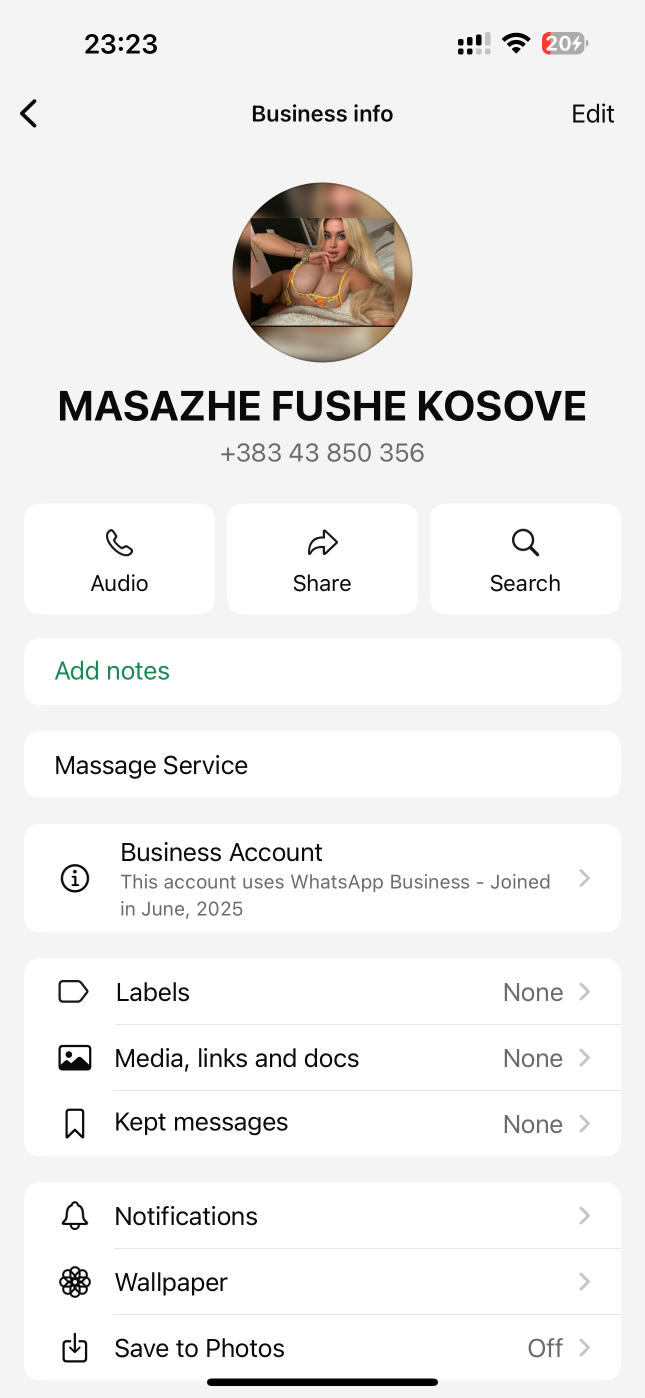
Task: Open Kept messages
Action: point(322,1124)
